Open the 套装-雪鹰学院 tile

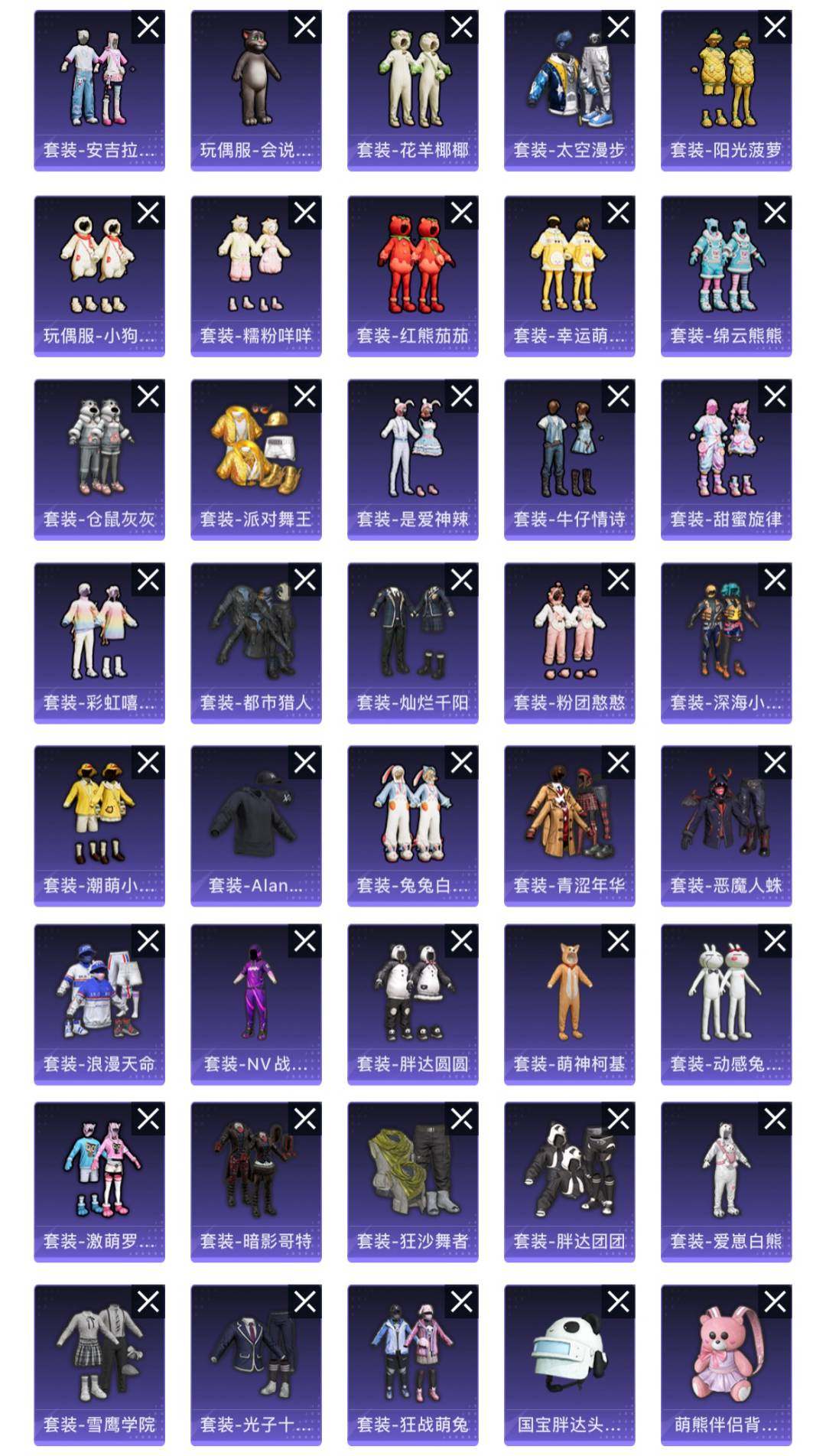(99, 1366)
